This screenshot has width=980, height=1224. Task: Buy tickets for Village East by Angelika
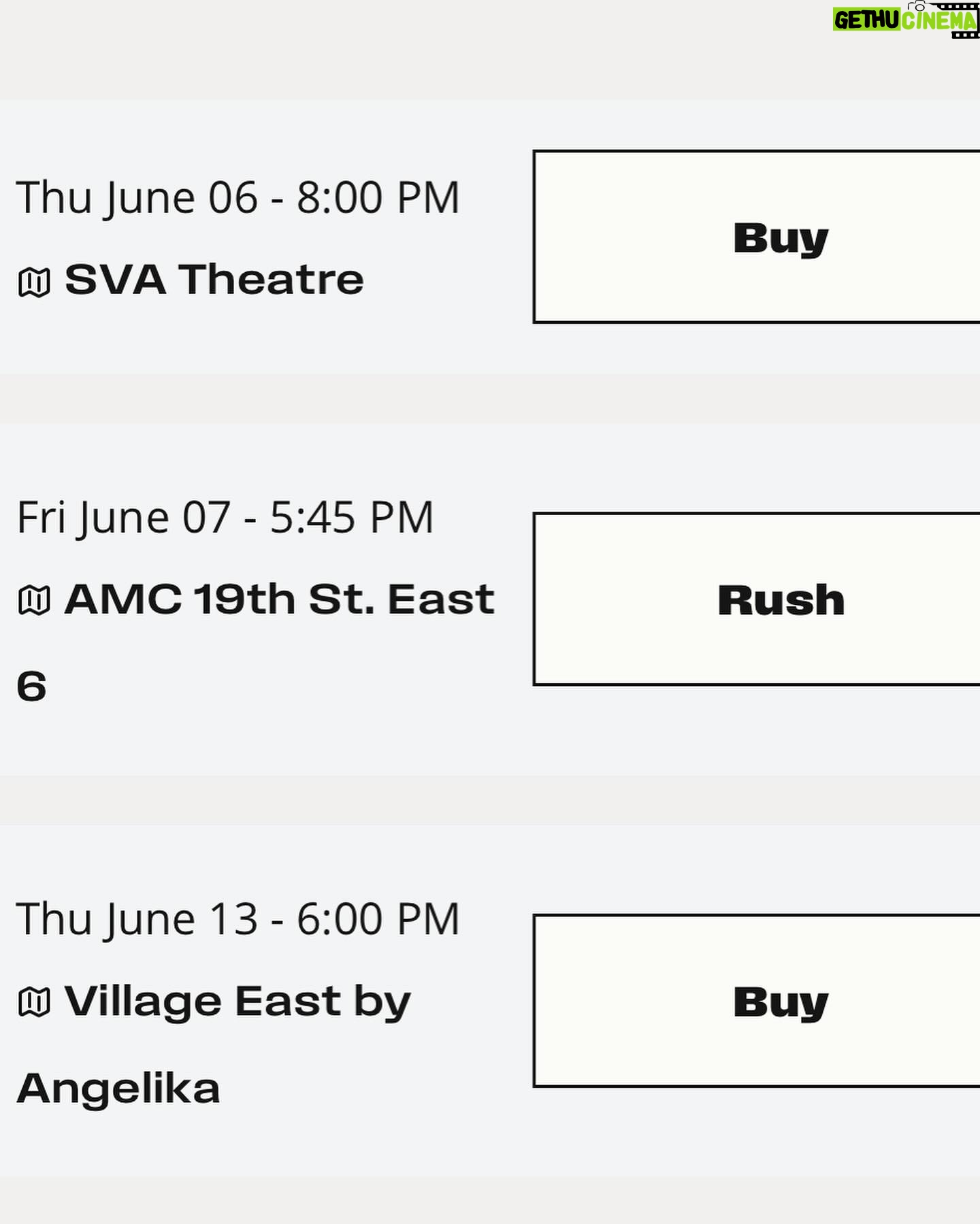click(x=755, y=1001)
